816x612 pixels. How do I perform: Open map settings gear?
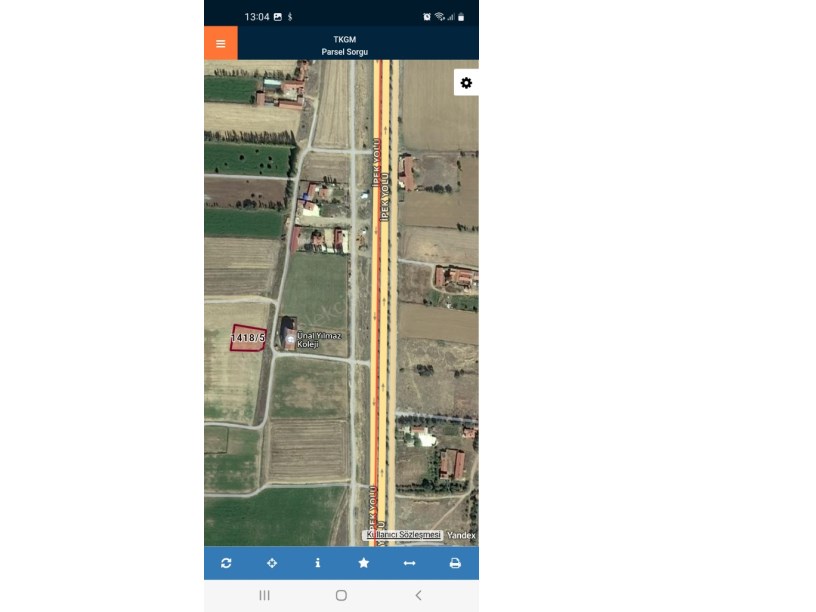[x=466, y=83]
